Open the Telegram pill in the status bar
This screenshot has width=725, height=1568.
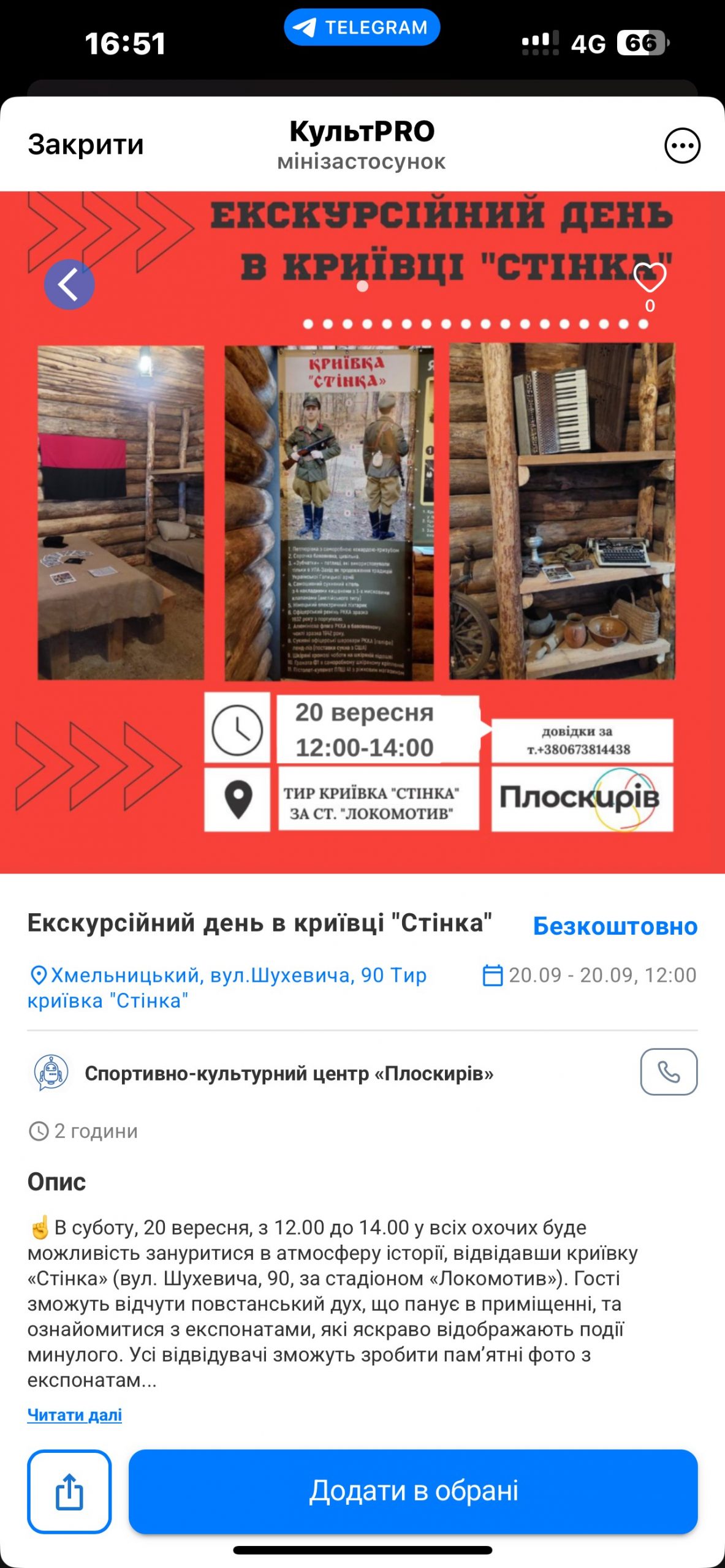362,27
